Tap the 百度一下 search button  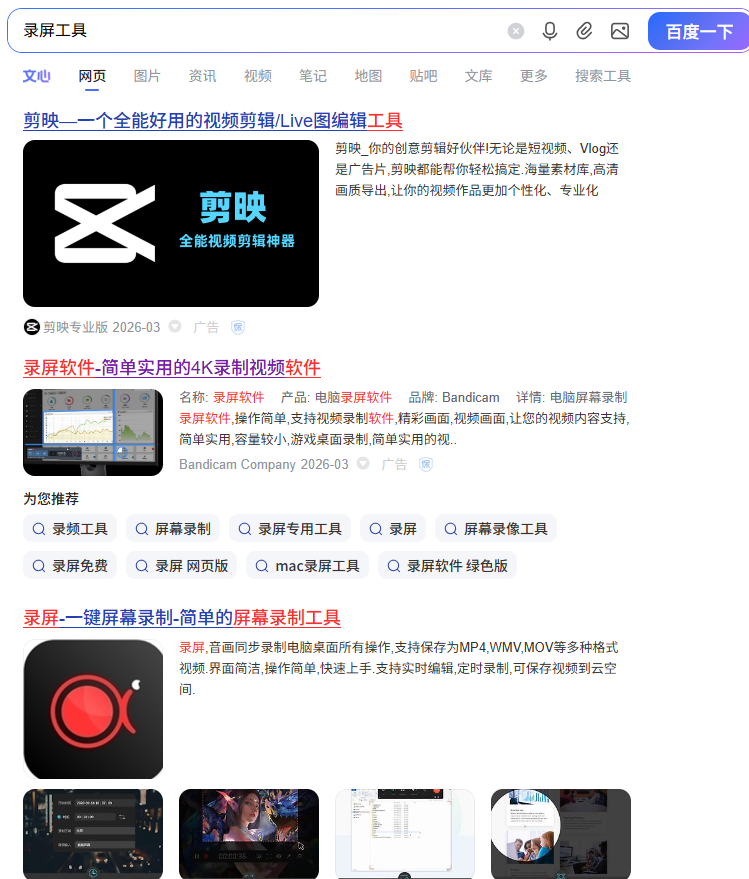pos(699,31)
